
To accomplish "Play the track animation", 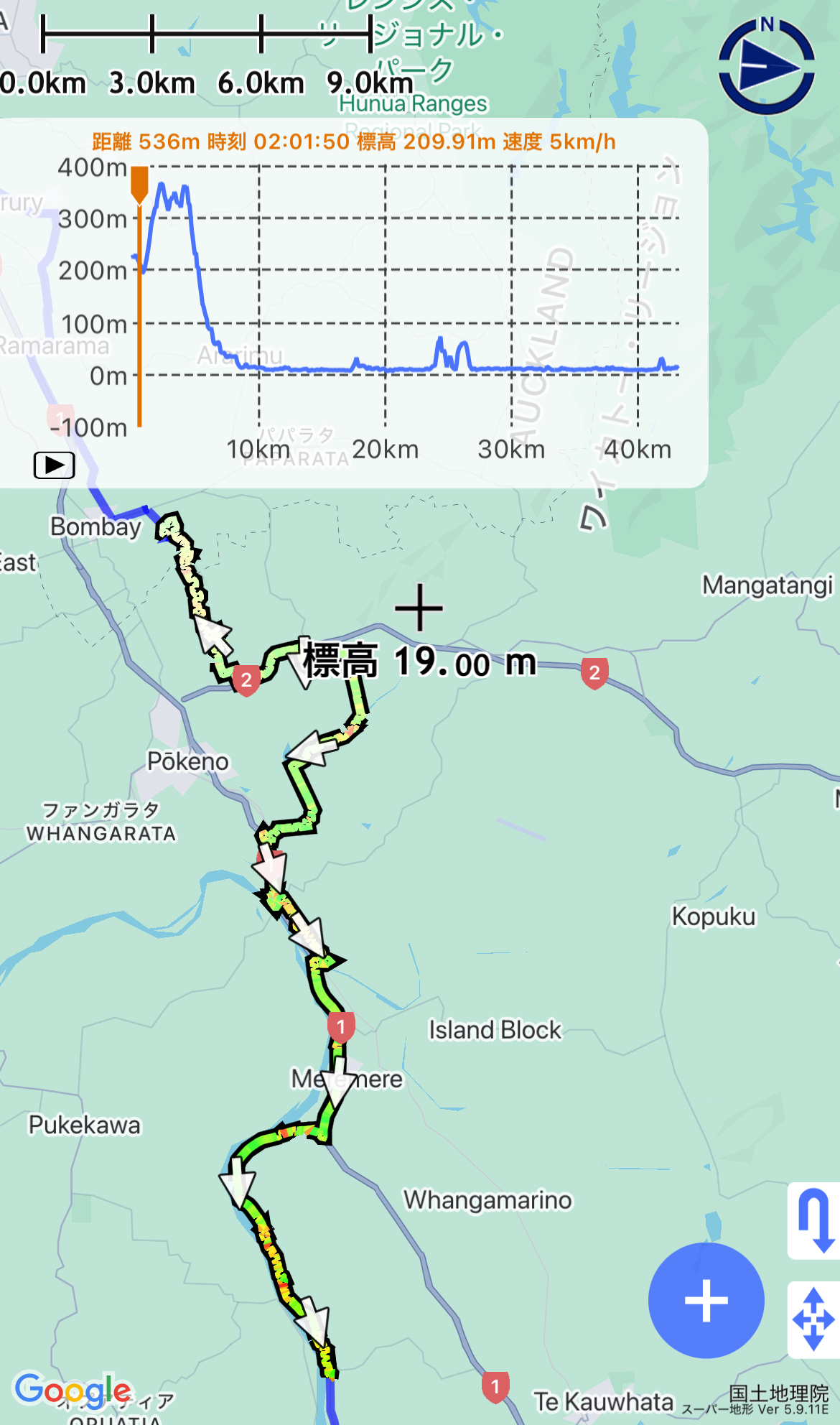I will pyautogui.click(x=55, y=465).
